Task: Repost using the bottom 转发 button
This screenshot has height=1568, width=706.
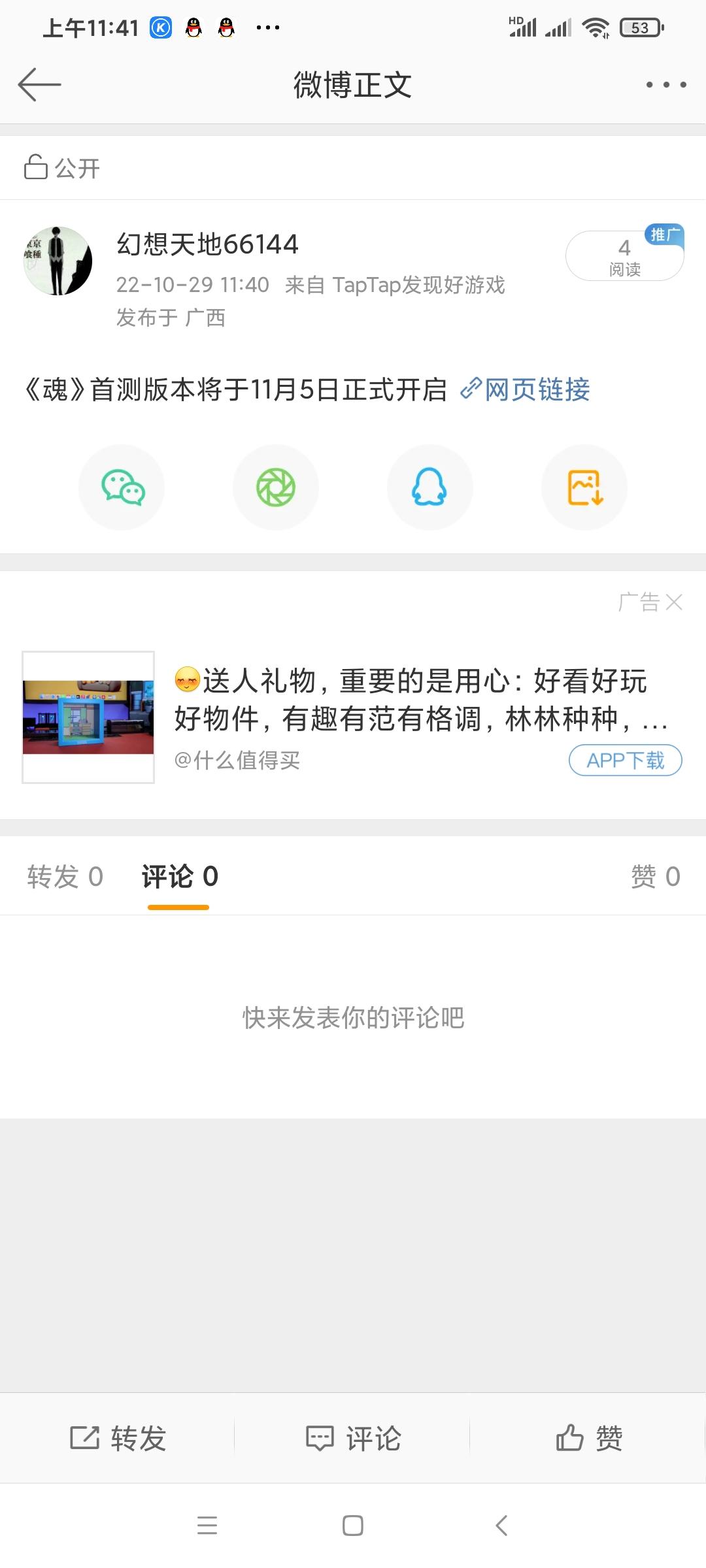Action: coord(118,1438)
